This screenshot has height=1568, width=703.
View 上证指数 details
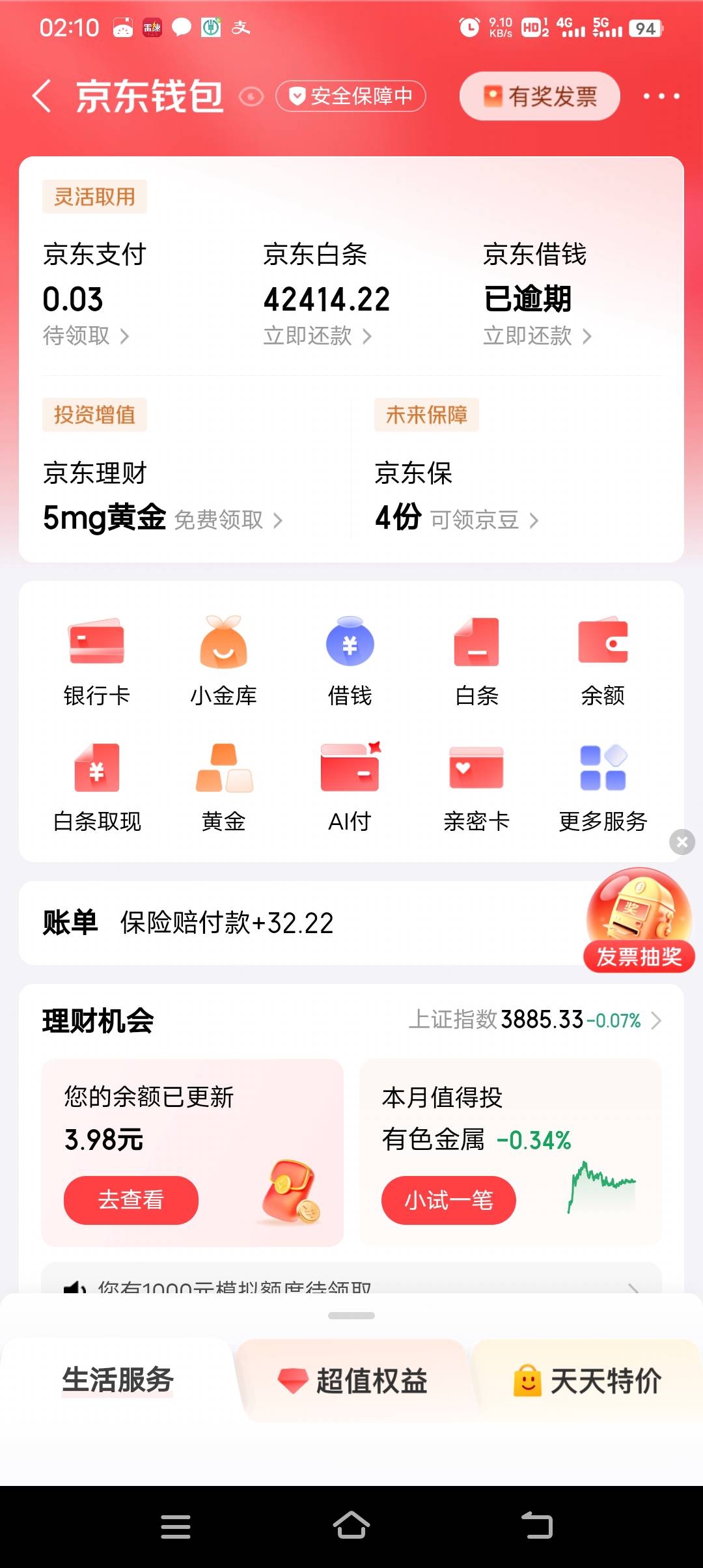535,1020
